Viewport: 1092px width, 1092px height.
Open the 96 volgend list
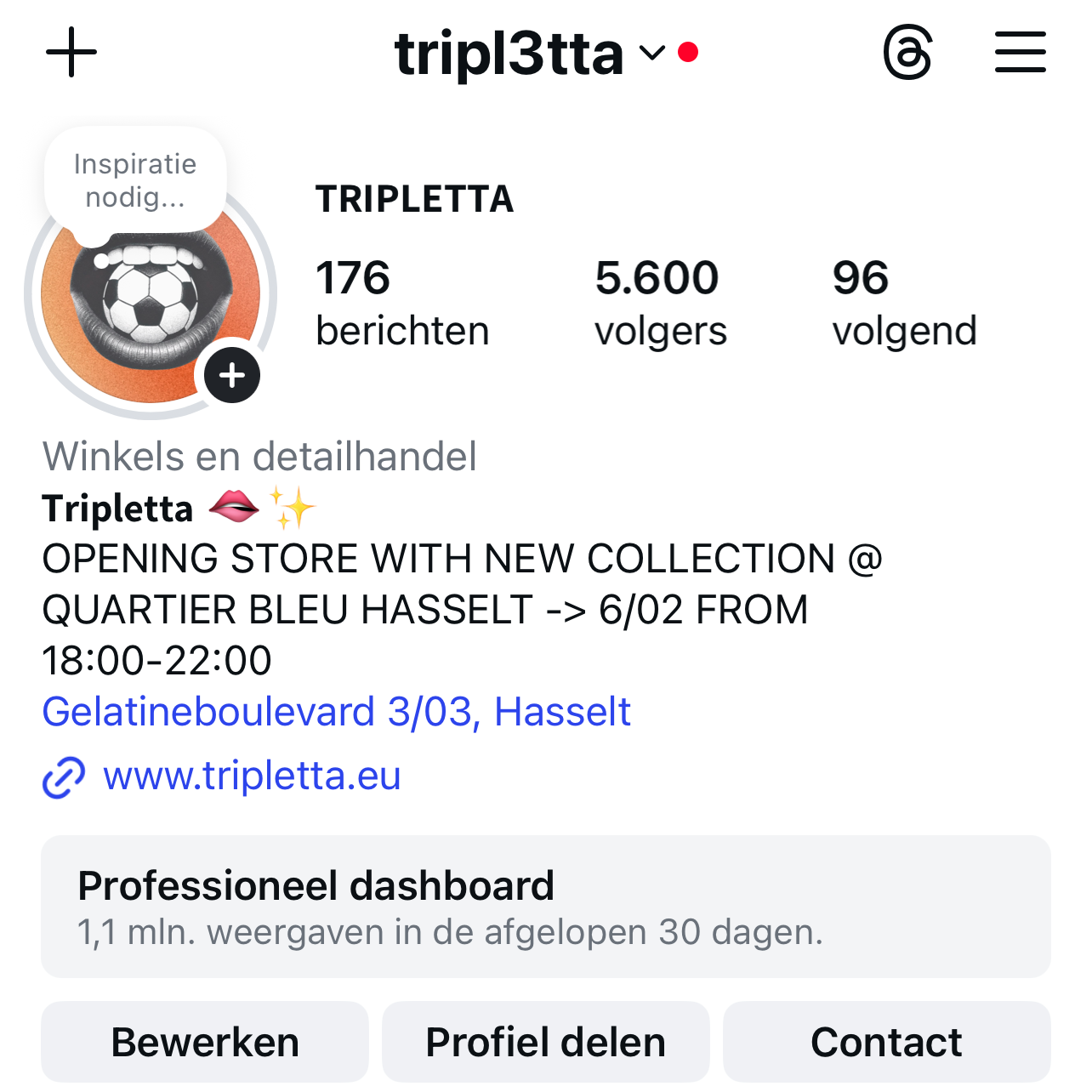904,304
